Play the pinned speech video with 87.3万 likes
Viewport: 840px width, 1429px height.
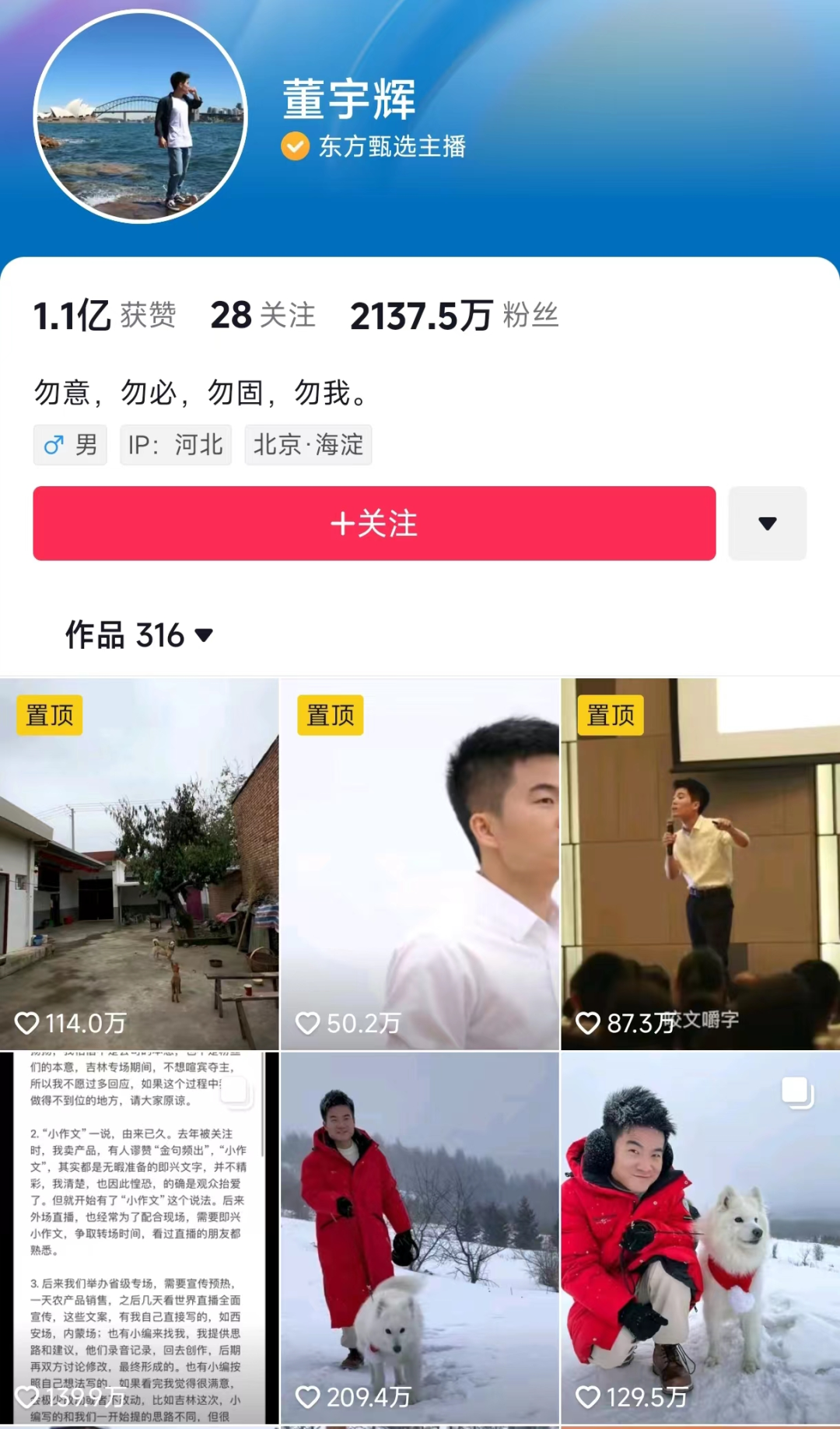click(700, 863)
